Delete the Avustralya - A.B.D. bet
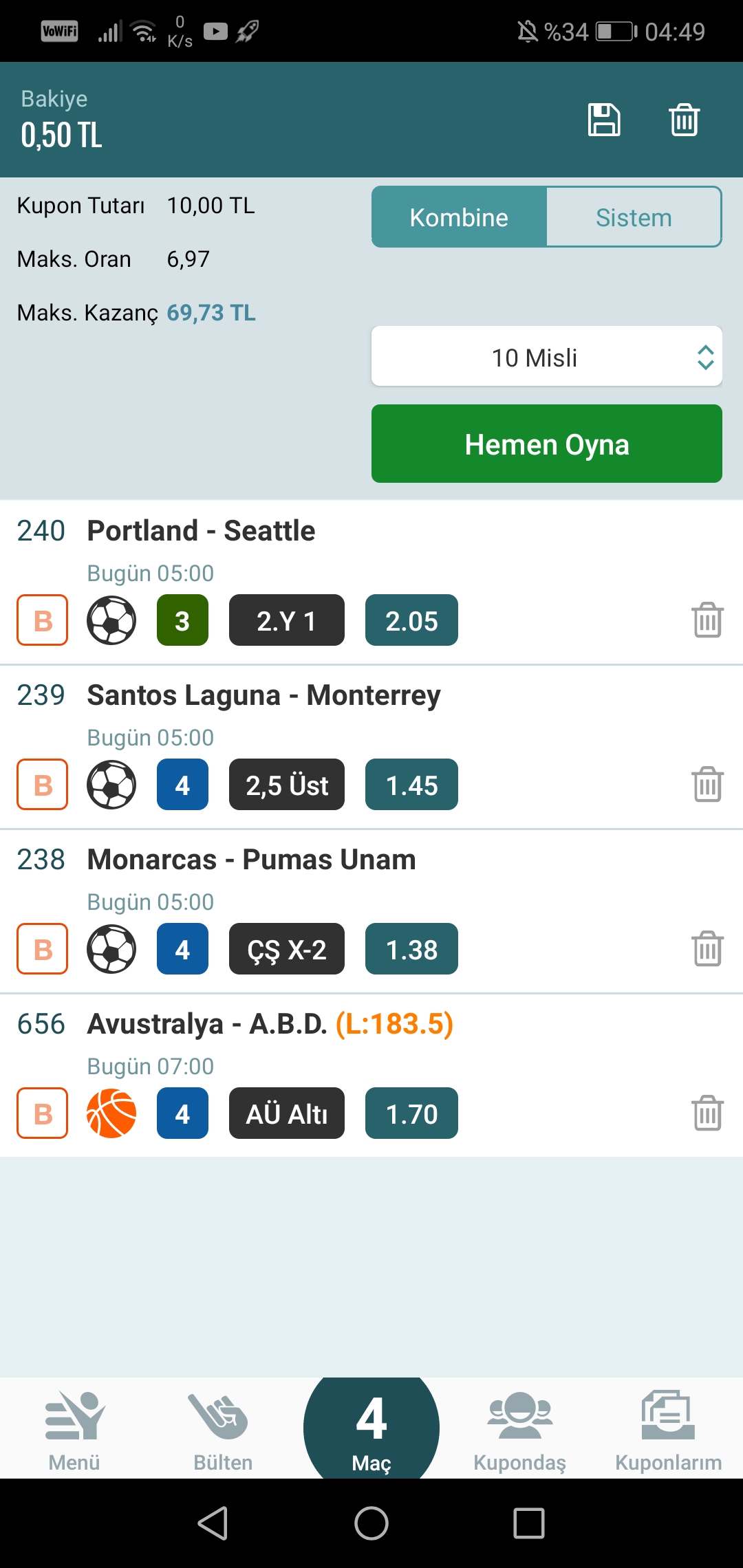Screen dimensions: 743x1568 (x=707, y=1113)
